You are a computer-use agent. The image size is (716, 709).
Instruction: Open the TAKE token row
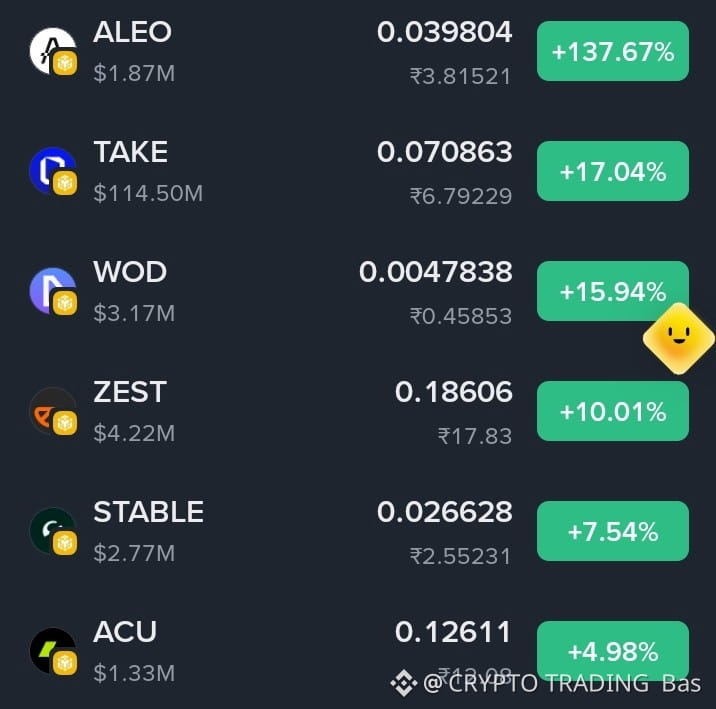358,171
